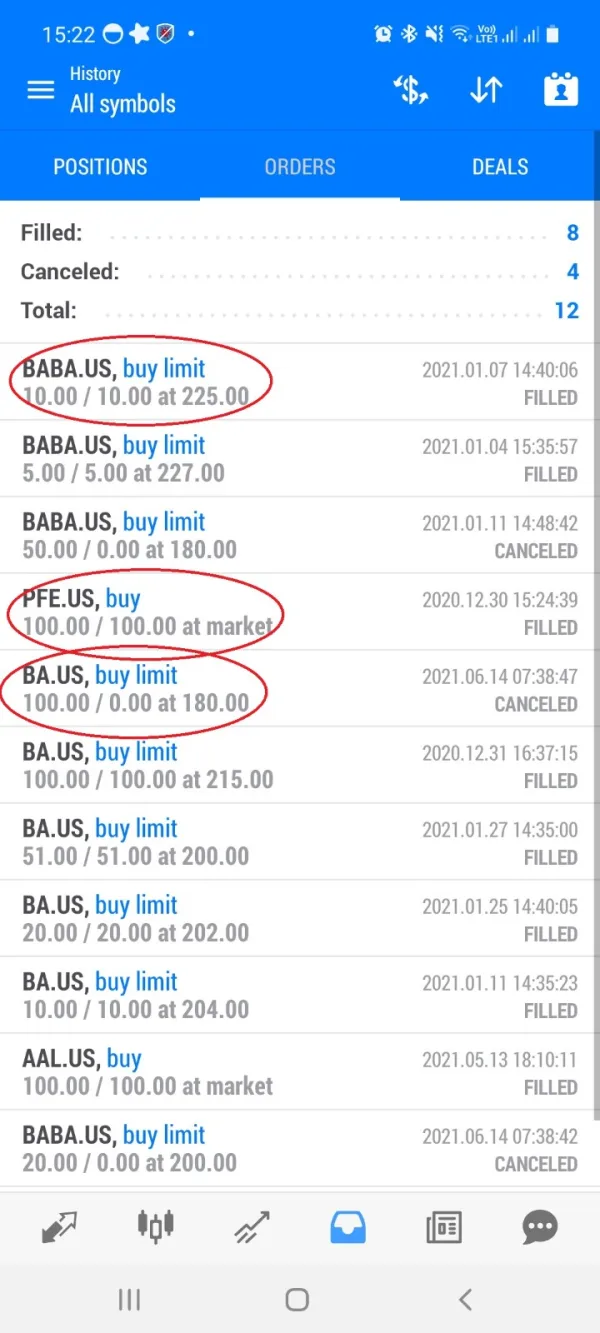Screen dimensions: 600x1333
Task: Open BA.US buy limit order at 215.00
Action: 300,766
